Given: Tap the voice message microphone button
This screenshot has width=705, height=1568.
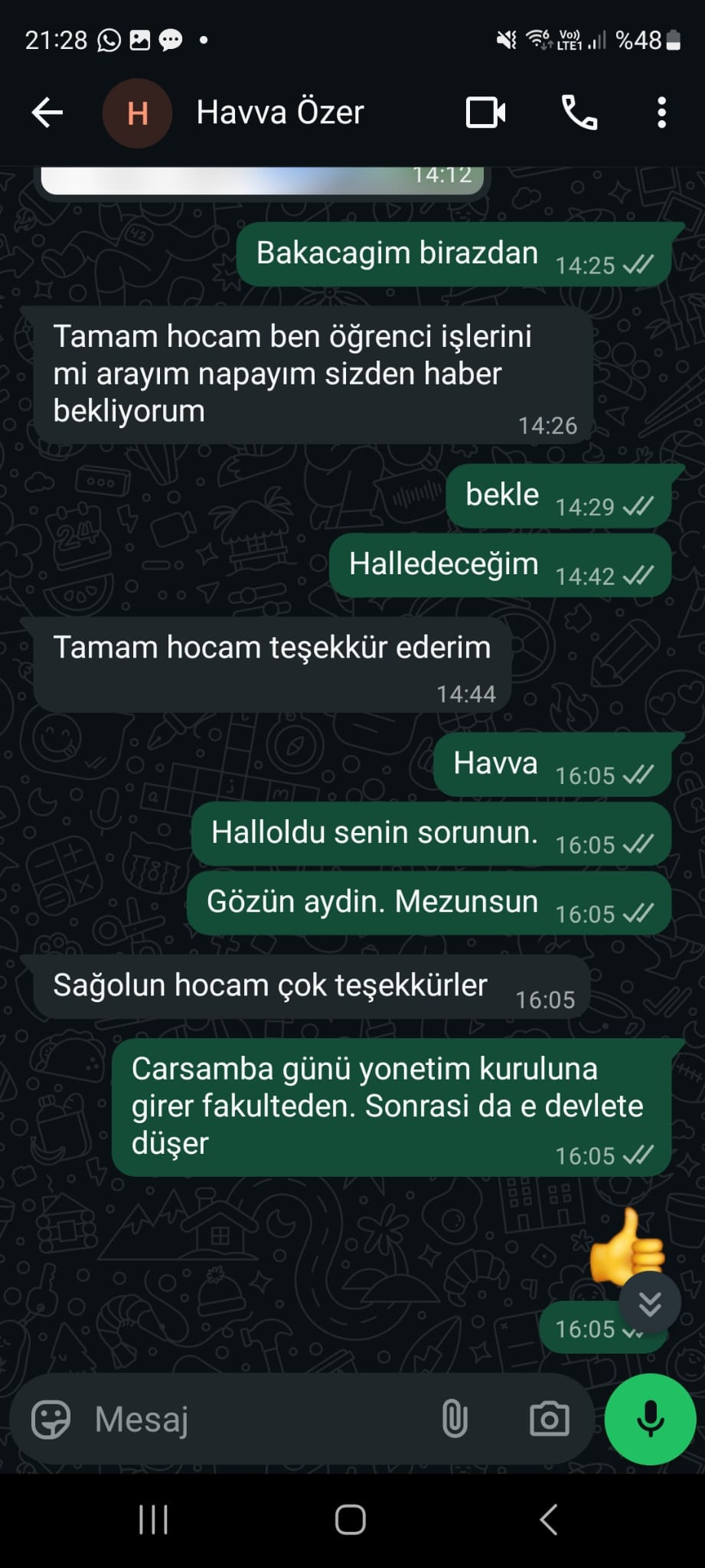Looking at the screenshot, I should [651, 1419].
